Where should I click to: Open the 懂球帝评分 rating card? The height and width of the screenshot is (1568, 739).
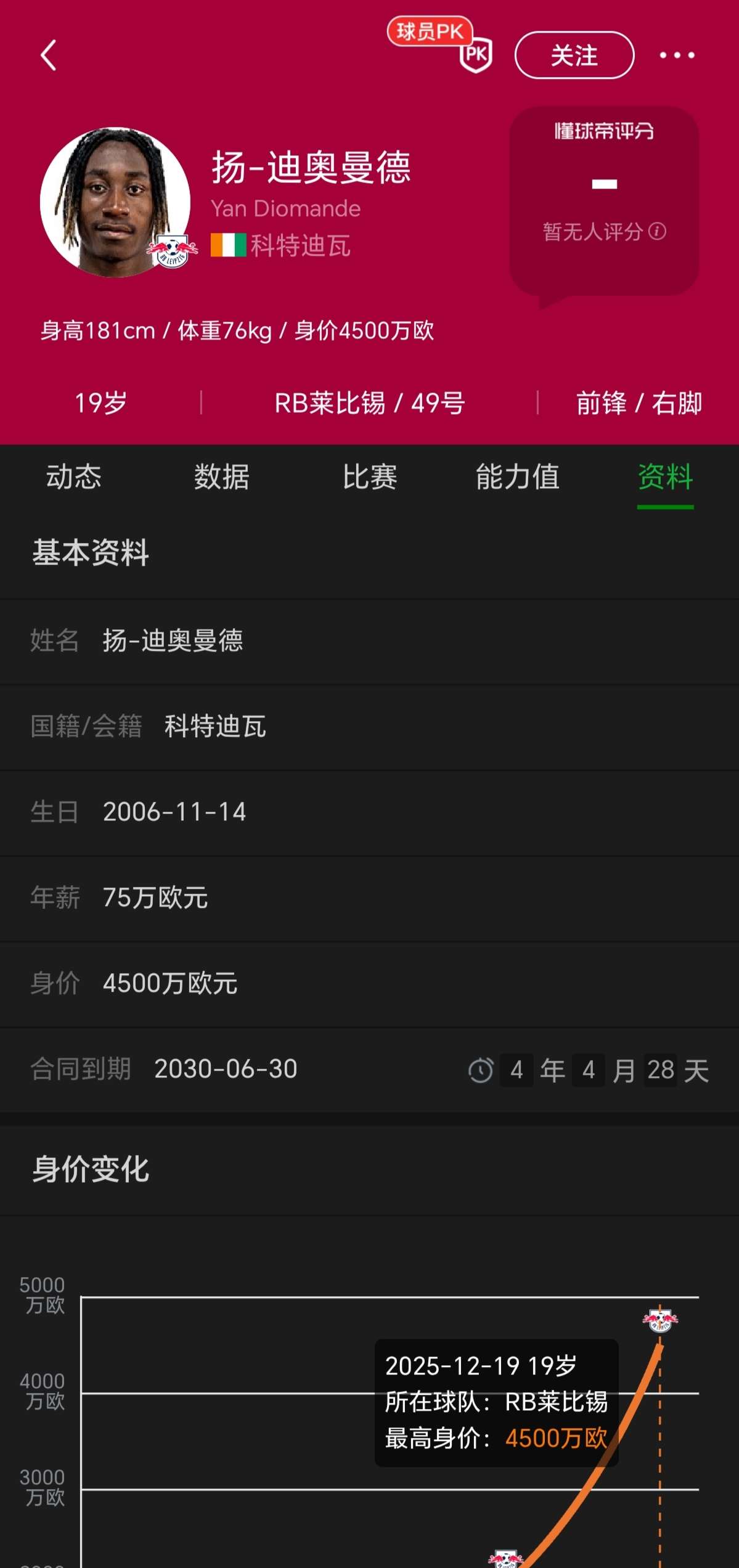click(604, 202)
